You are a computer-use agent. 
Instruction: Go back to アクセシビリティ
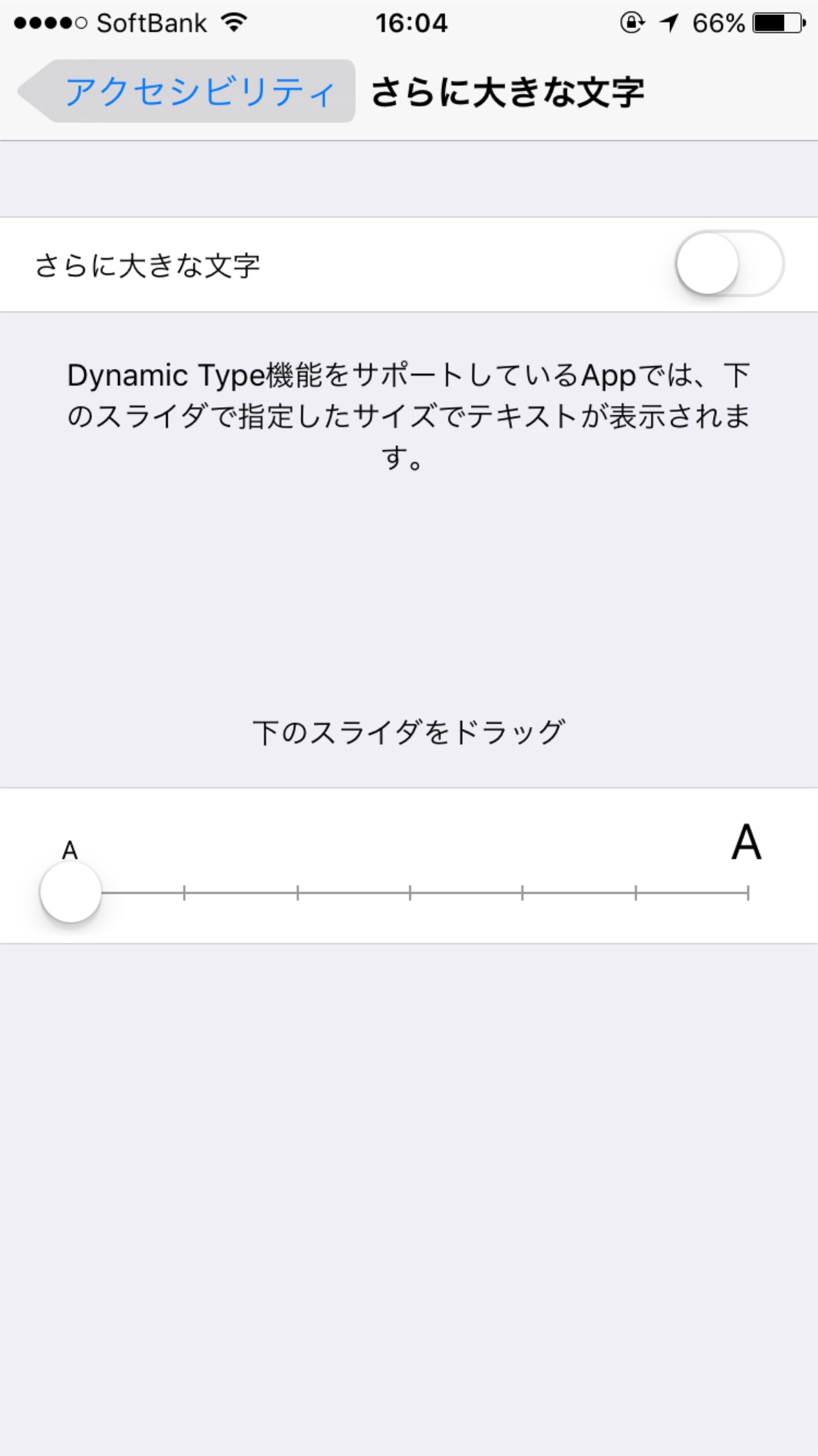(x=187, y=91)
